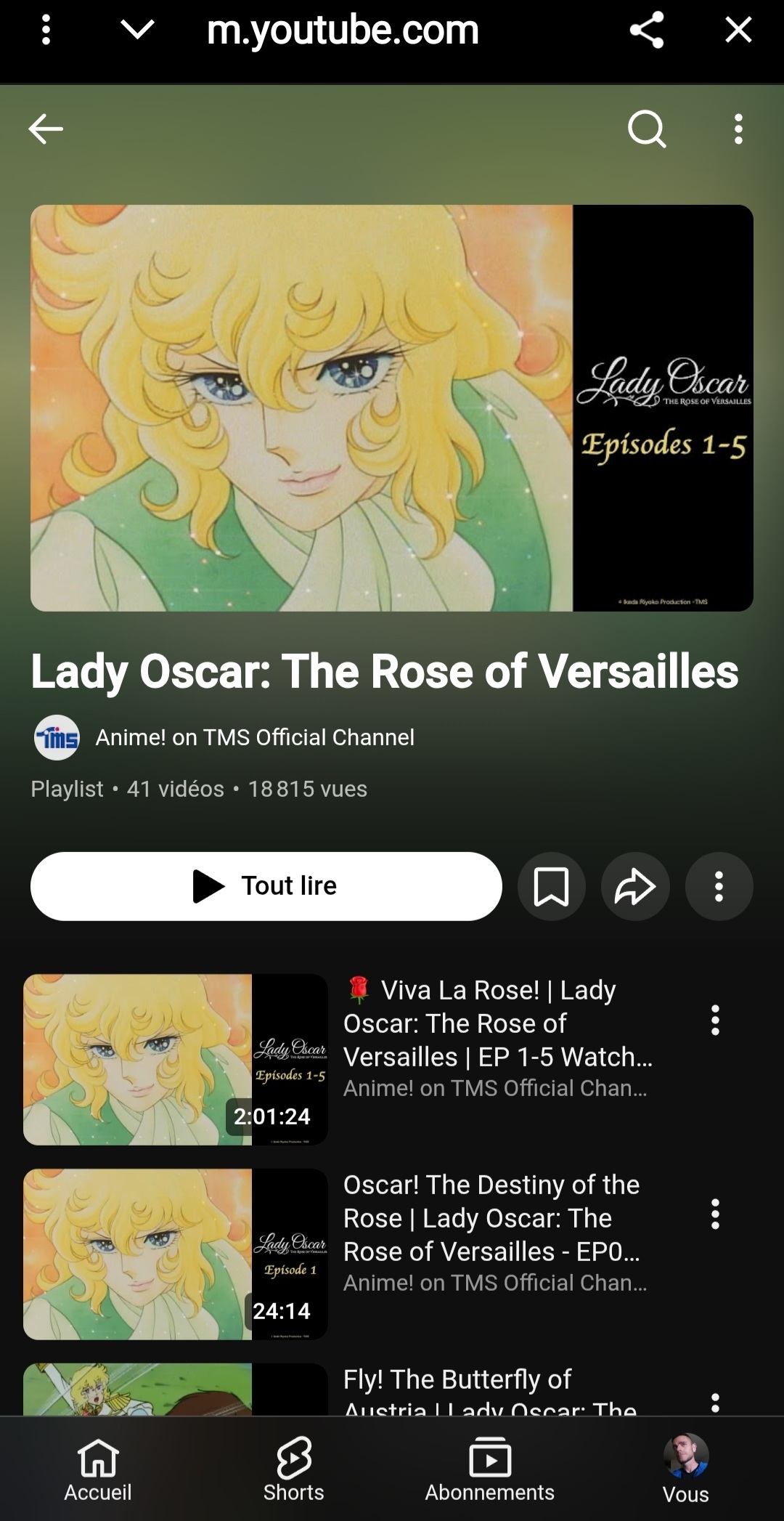This screenshot has height=1521, width=784.
Task: Save the playlist with the bookmark icon
Action: [551, 886]
